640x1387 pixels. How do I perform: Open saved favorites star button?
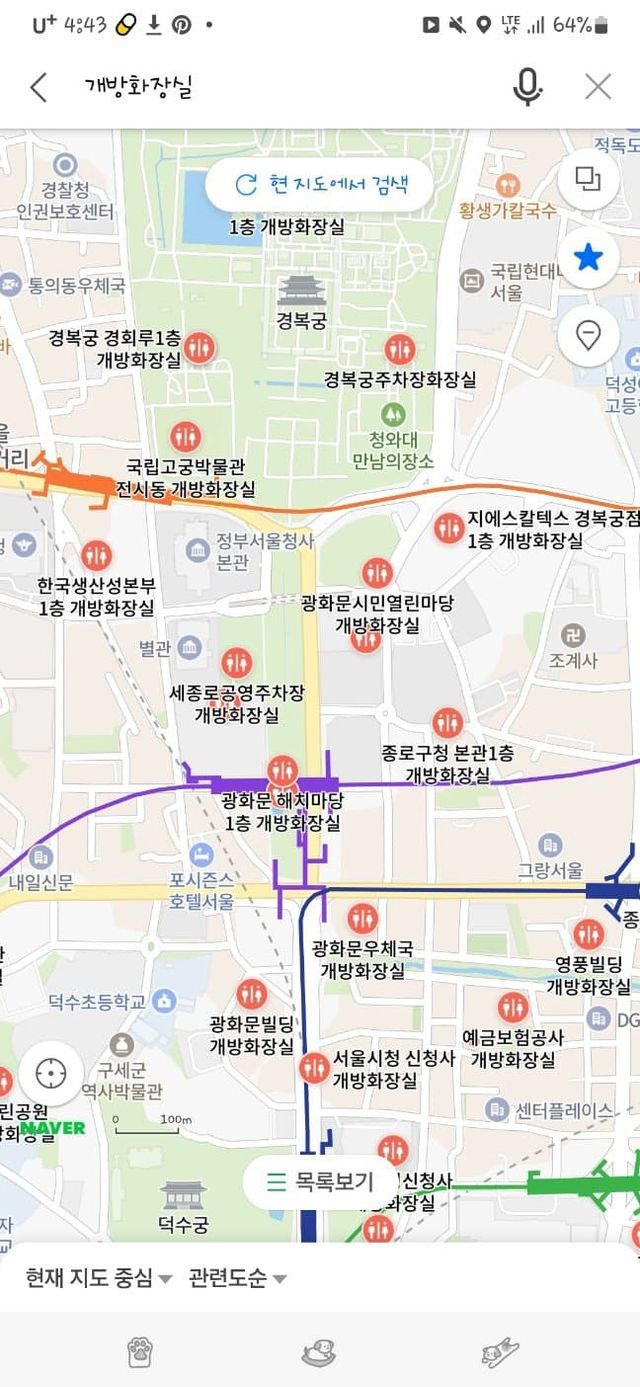(x=588, y=258)
